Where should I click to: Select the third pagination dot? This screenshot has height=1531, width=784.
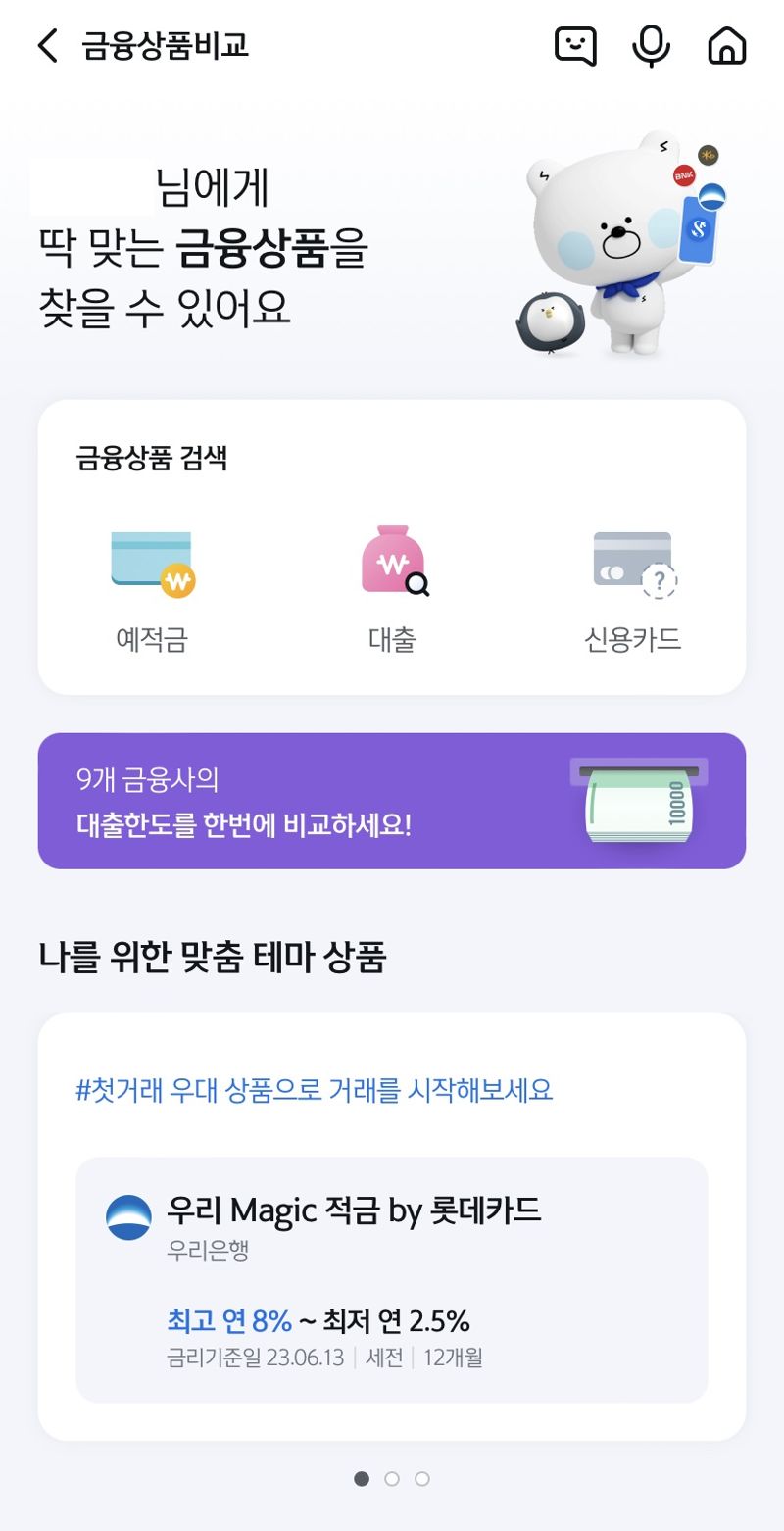coord(421,1479)
